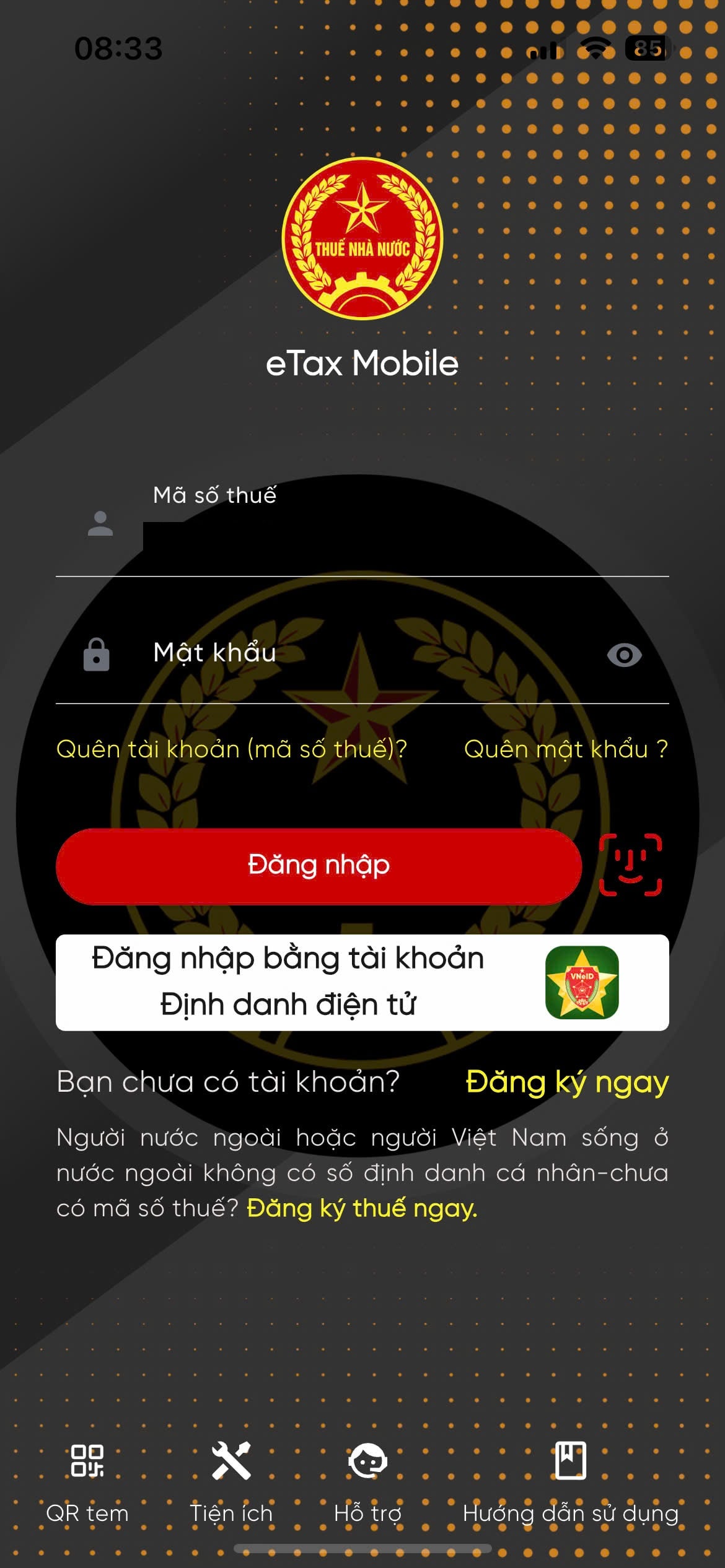Show password with the eye icon
This screenshot has width=725, height=1568.
[x=624, y=655]
